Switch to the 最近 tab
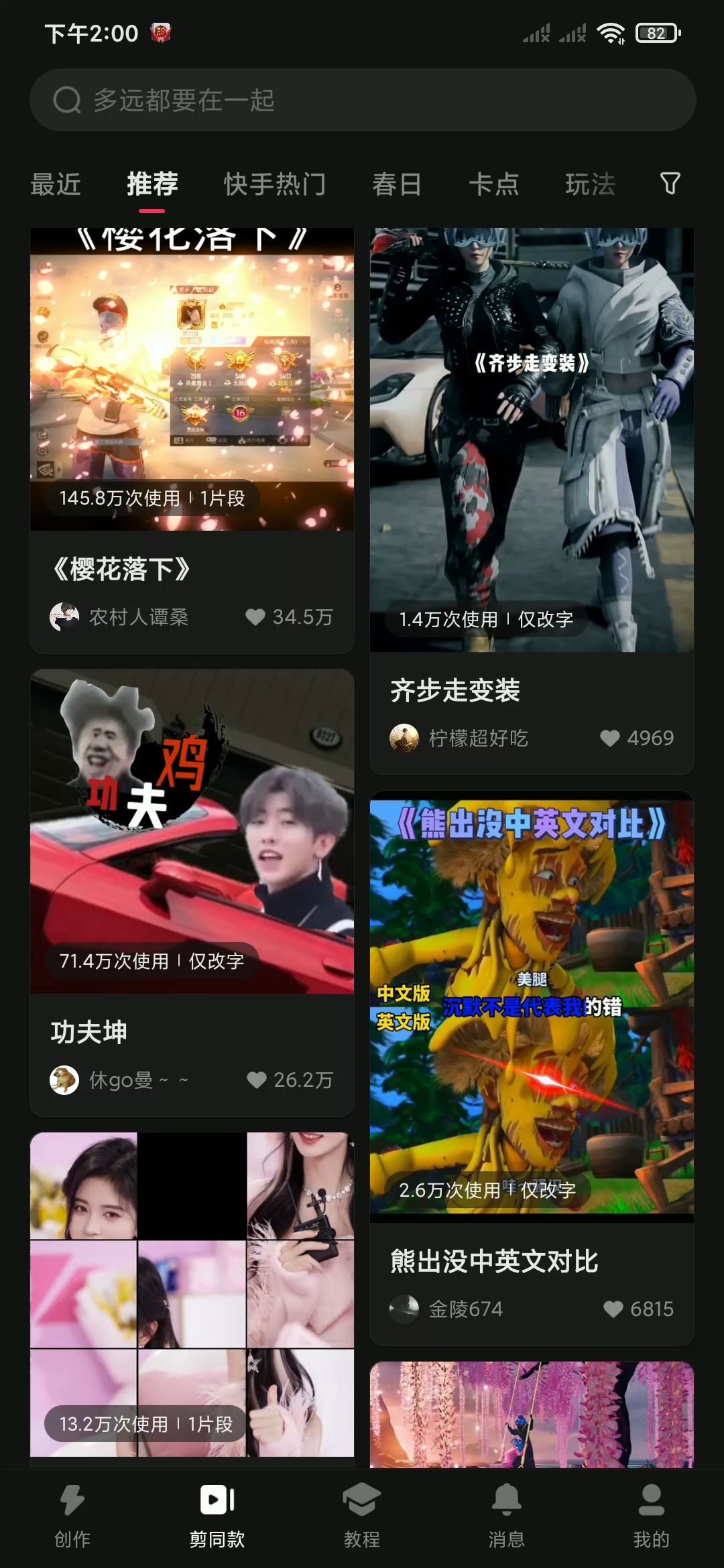 point(56,184)
